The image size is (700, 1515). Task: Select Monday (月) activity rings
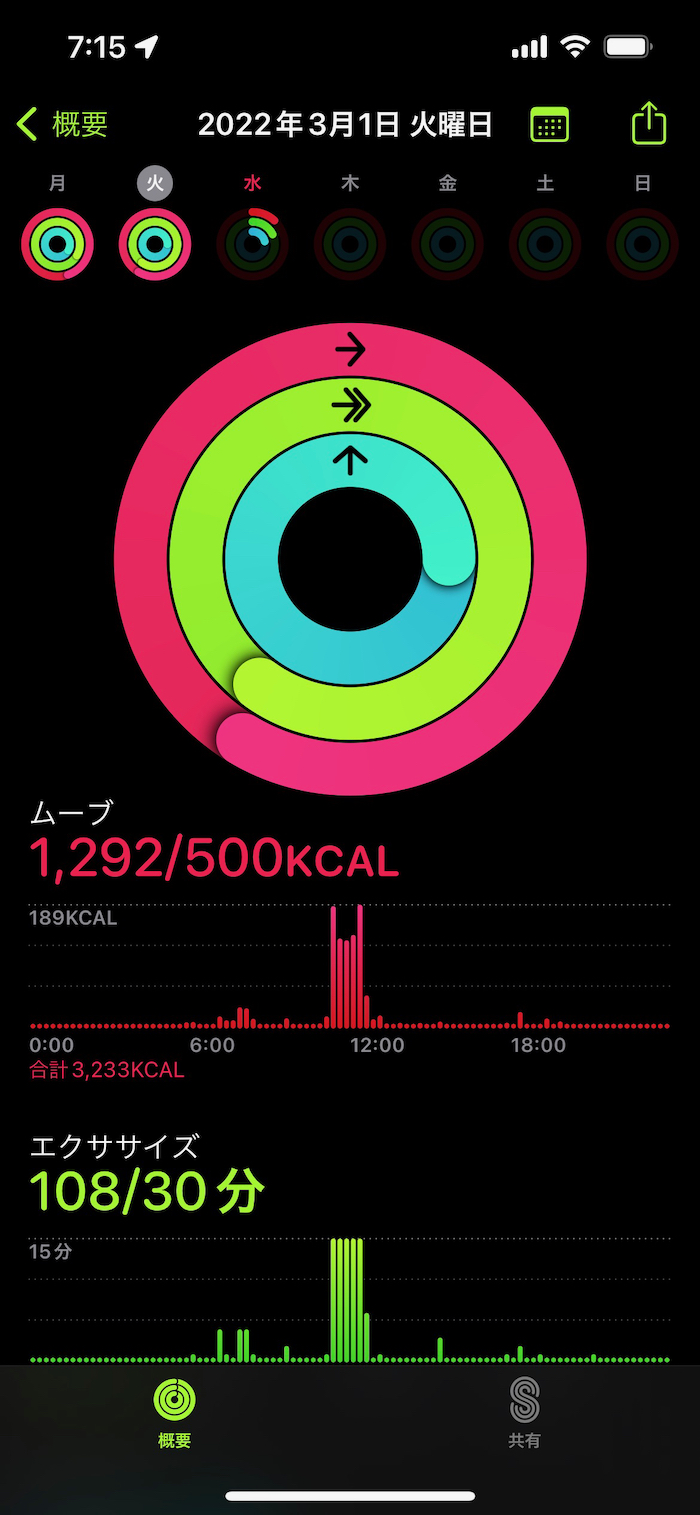click(57, 243)
